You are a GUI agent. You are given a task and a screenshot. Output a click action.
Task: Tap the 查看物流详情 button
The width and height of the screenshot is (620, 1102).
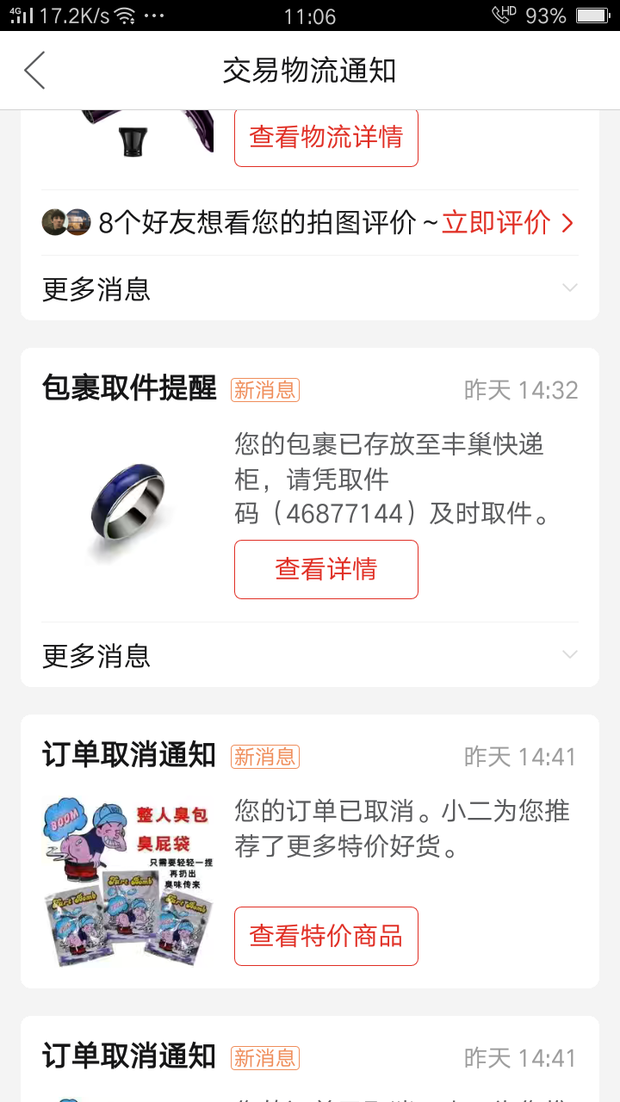(326, 138)
